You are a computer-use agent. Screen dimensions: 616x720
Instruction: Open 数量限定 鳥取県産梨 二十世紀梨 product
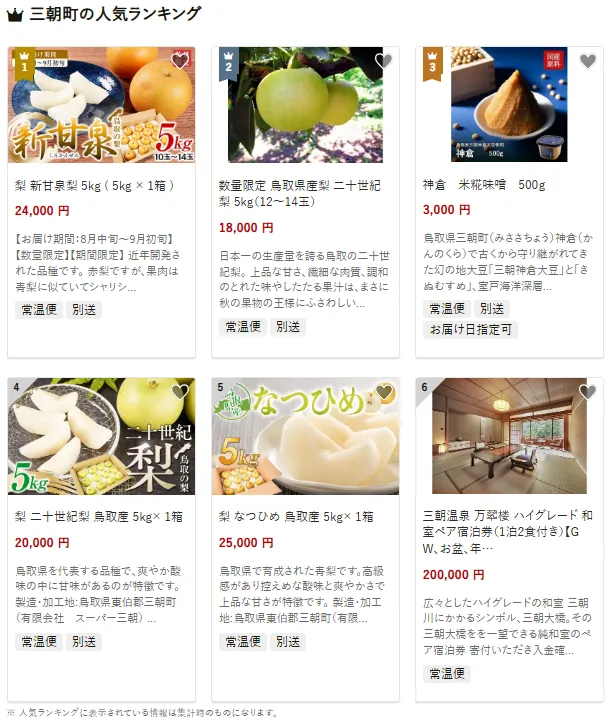coord(298,194)
